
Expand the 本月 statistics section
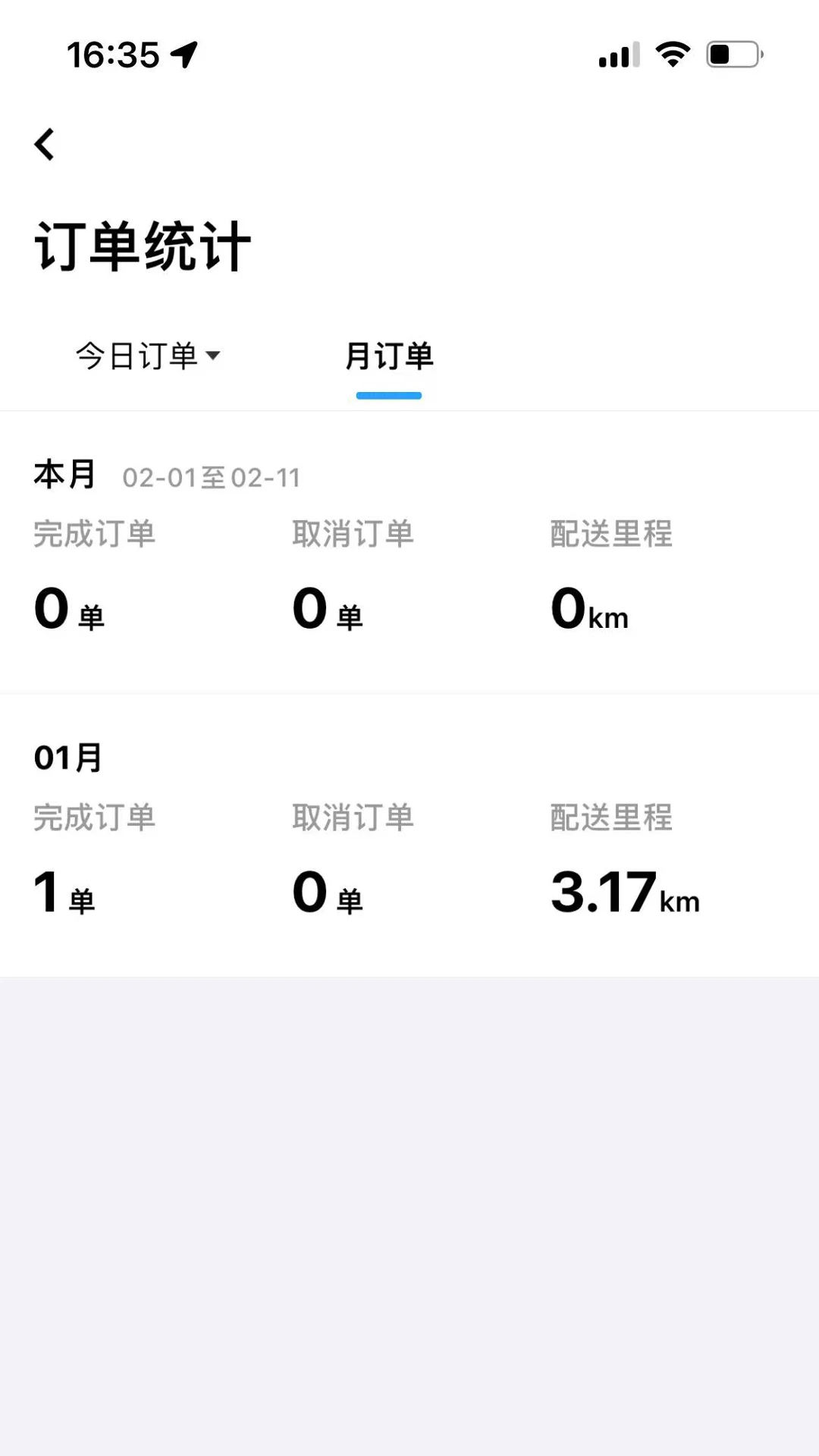(x=64, y=474)
